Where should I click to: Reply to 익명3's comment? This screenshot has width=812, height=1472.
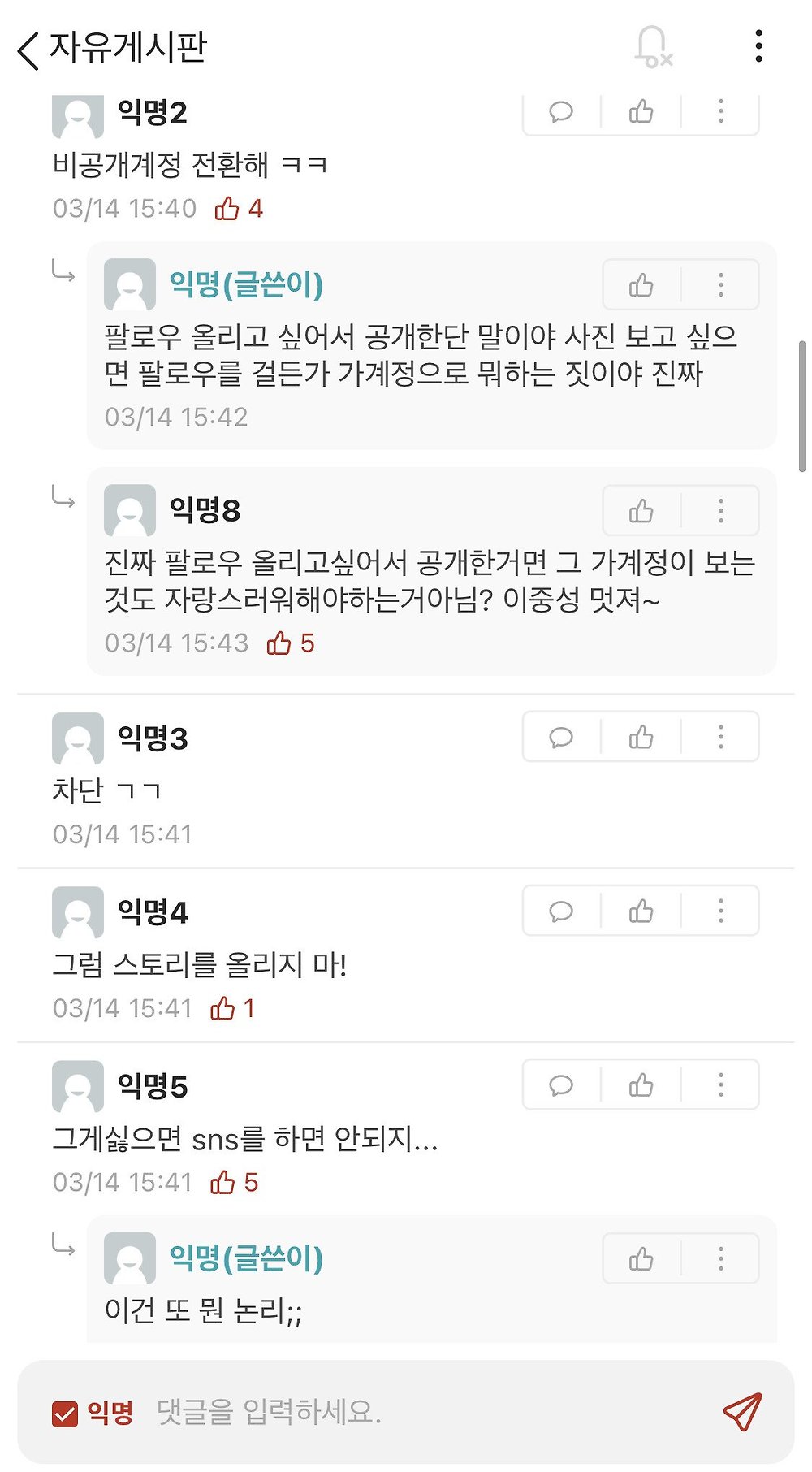point(561,737)
